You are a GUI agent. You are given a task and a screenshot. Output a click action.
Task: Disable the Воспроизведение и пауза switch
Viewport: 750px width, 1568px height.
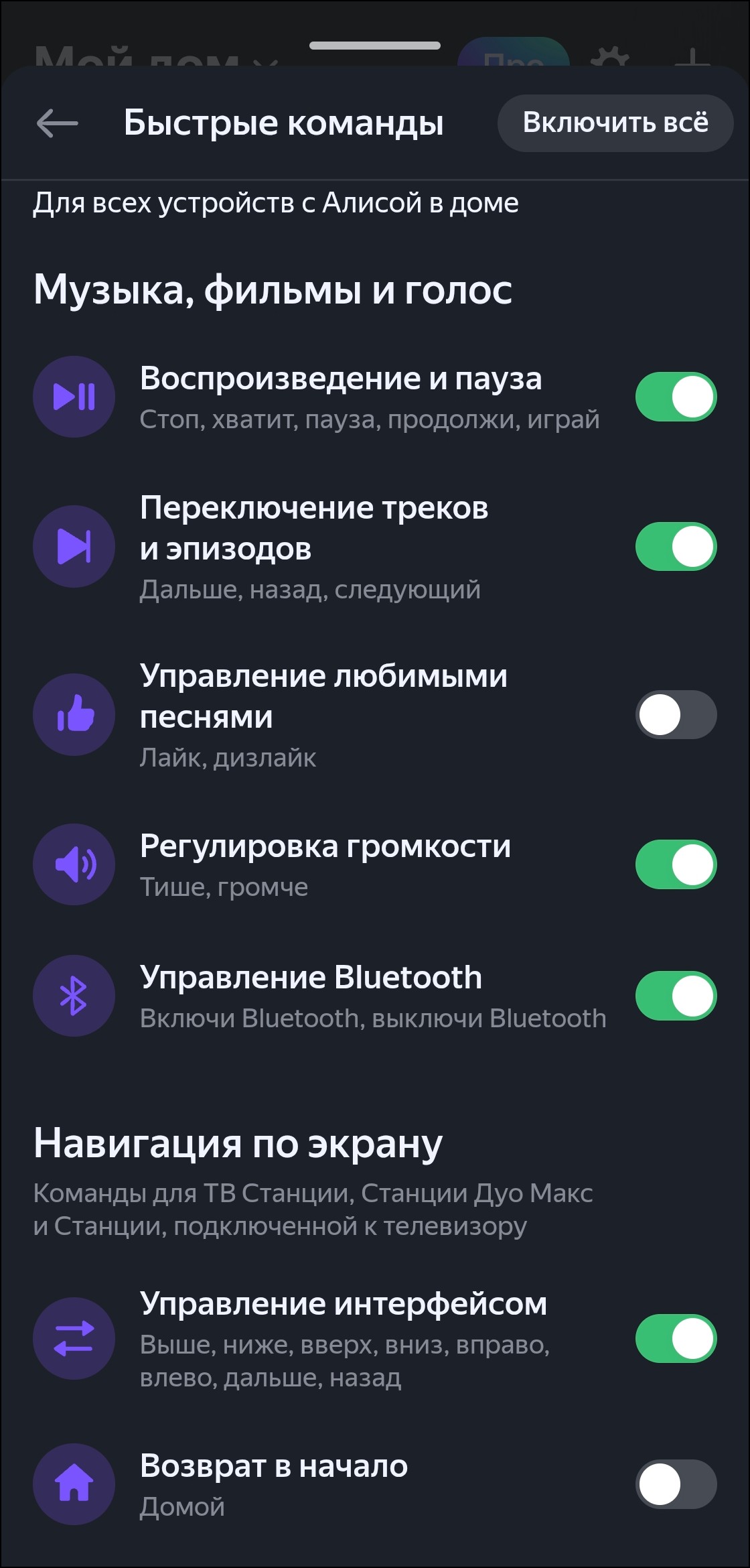676,397
